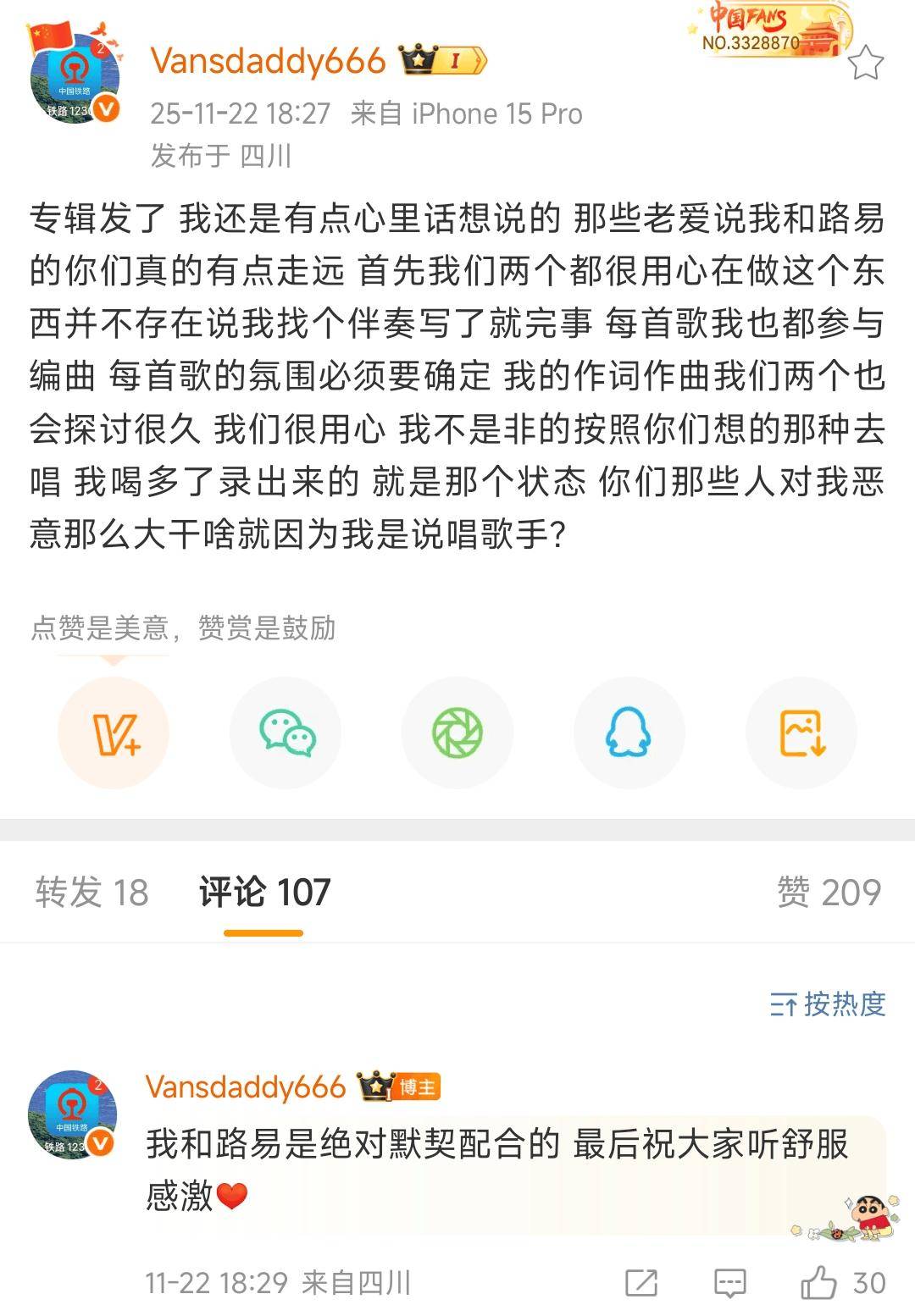Select the 评论 107 tab

(x=263, y=893)
